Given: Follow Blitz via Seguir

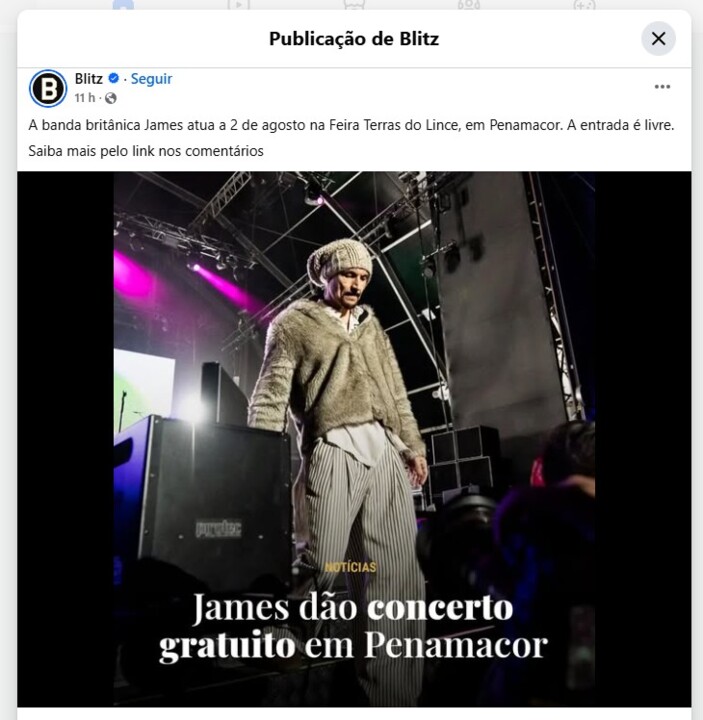Looking at the screenshot, I should tap(151, 79).
